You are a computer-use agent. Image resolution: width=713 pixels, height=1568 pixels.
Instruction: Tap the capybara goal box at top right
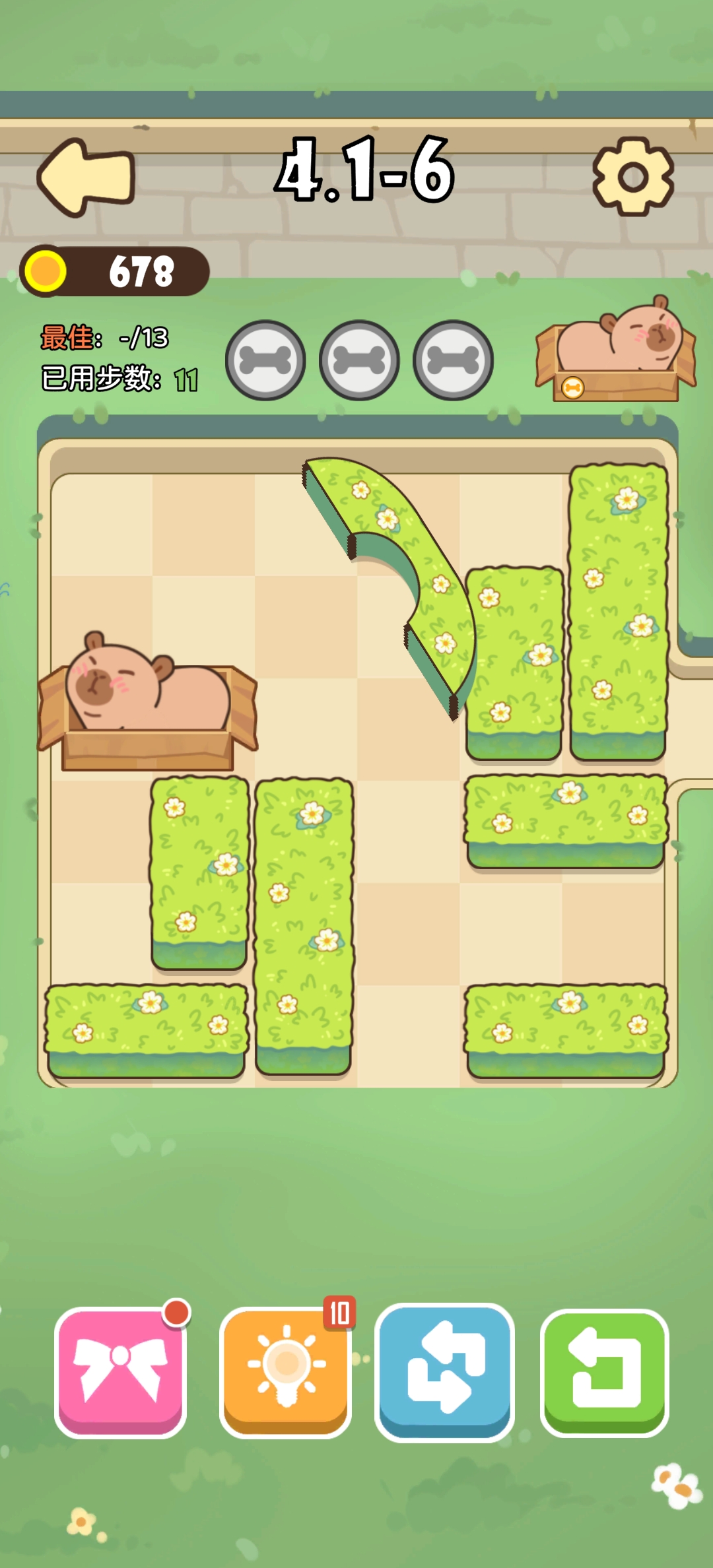coord(617,353)
